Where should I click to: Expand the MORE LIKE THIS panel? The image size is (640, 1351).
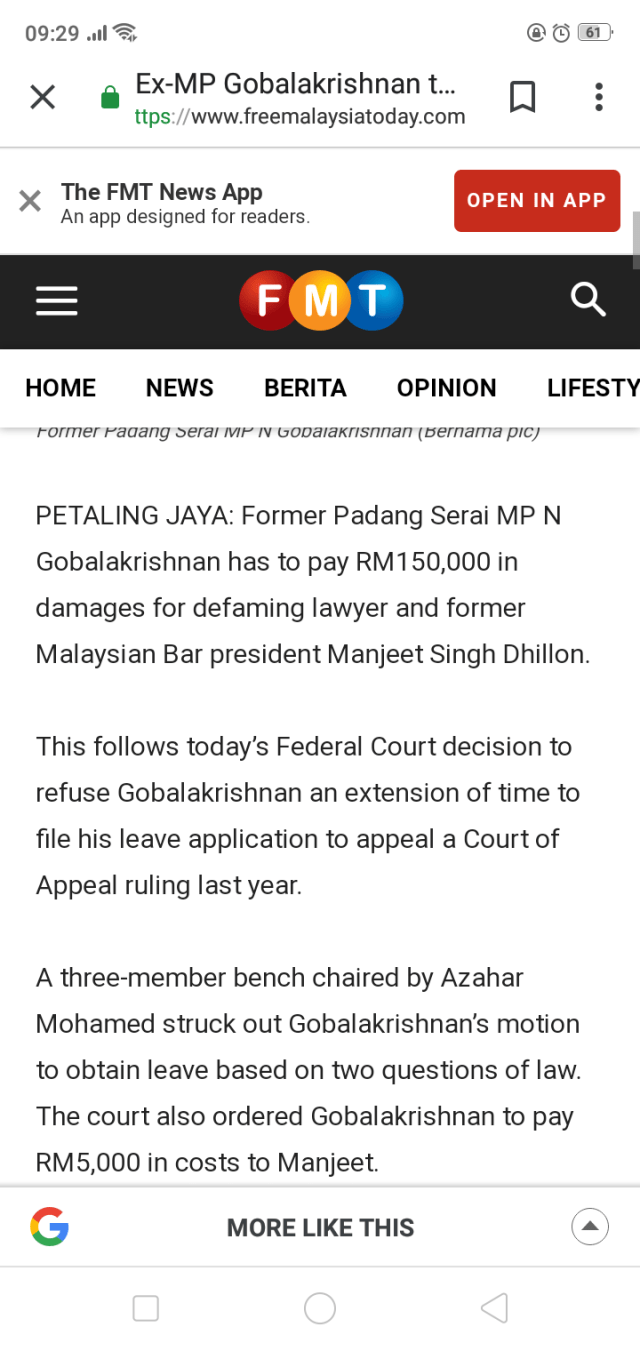click(590, 1226)
